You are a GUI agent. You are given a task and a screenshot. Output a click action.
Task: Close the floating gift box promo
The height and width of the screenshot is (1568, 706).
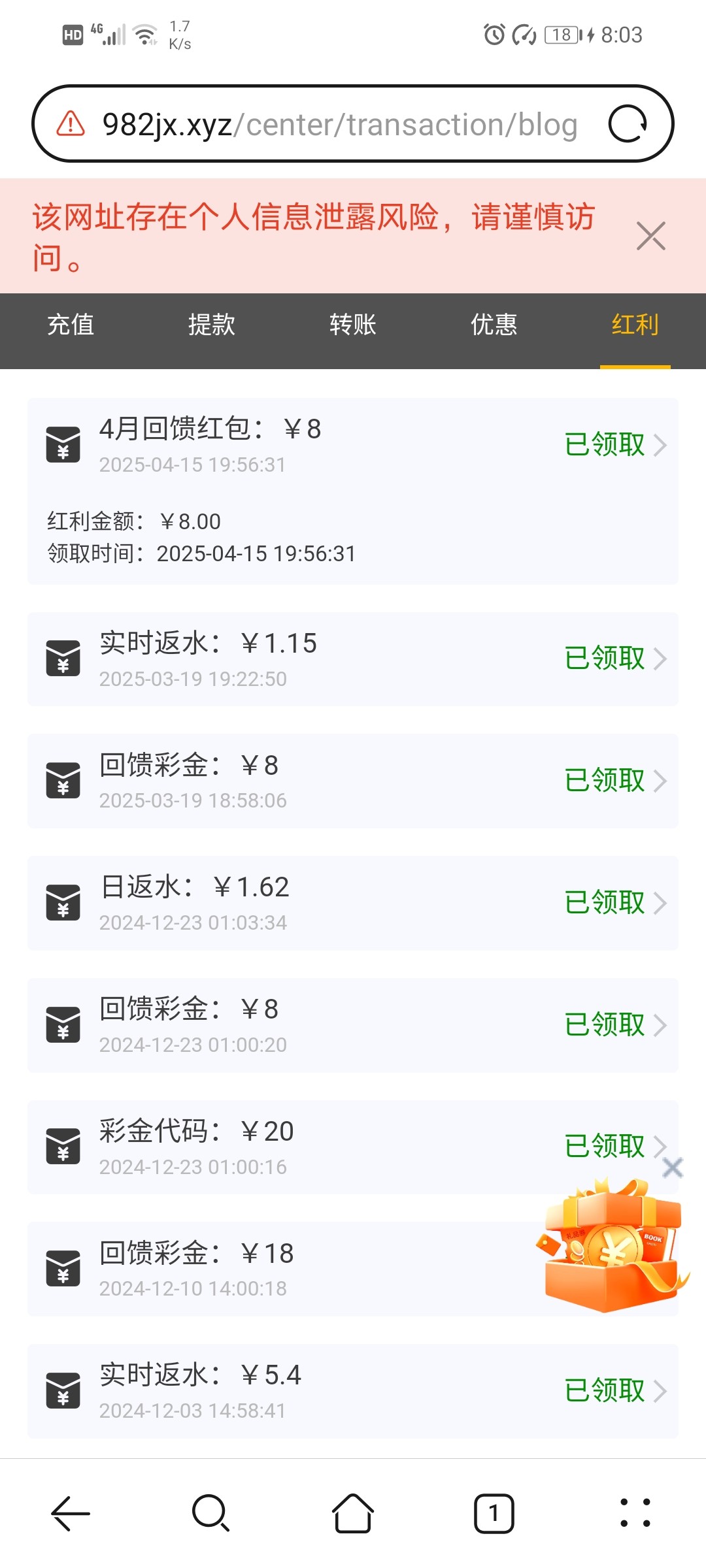[x=673, y=1168]
